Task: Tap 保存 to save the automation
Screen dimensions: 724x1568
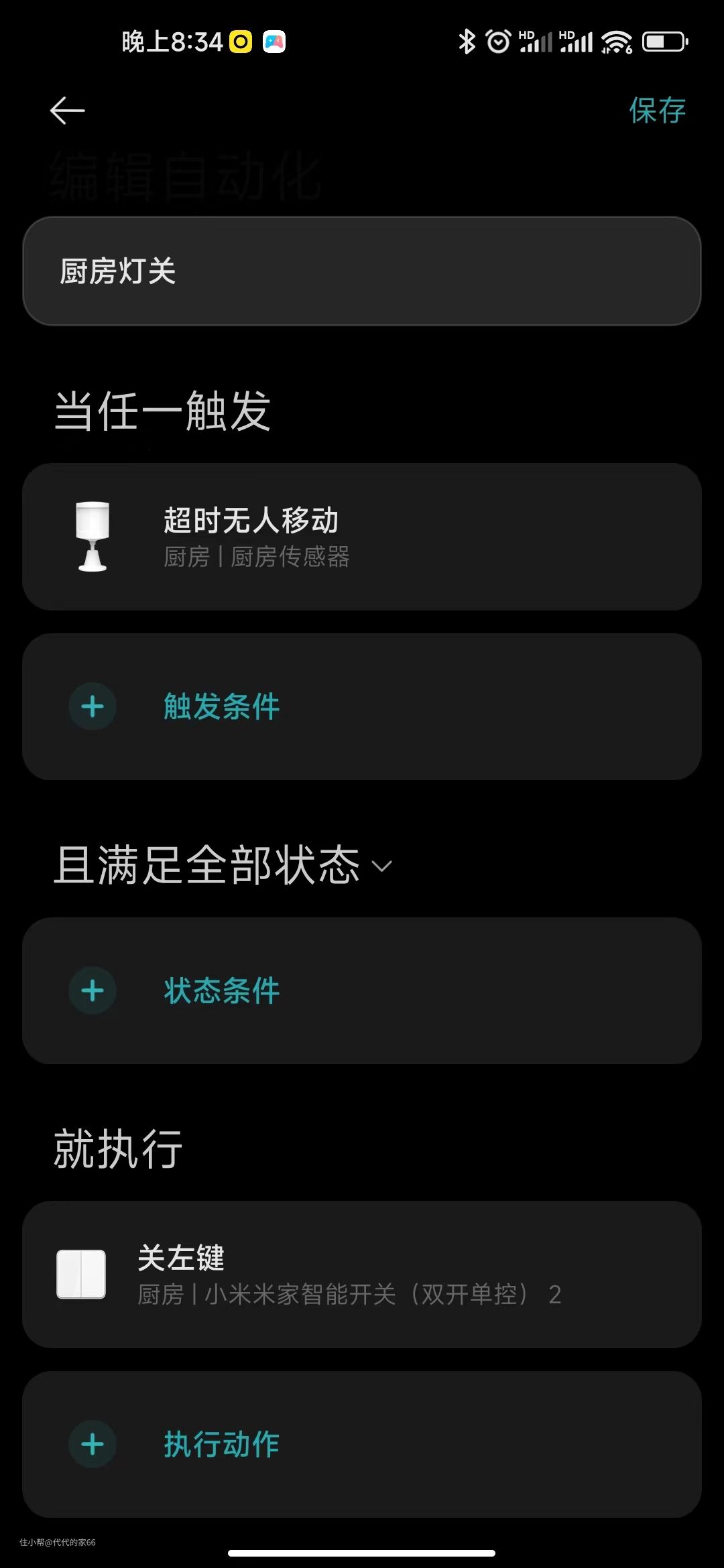Action: [x=657, y=111]
